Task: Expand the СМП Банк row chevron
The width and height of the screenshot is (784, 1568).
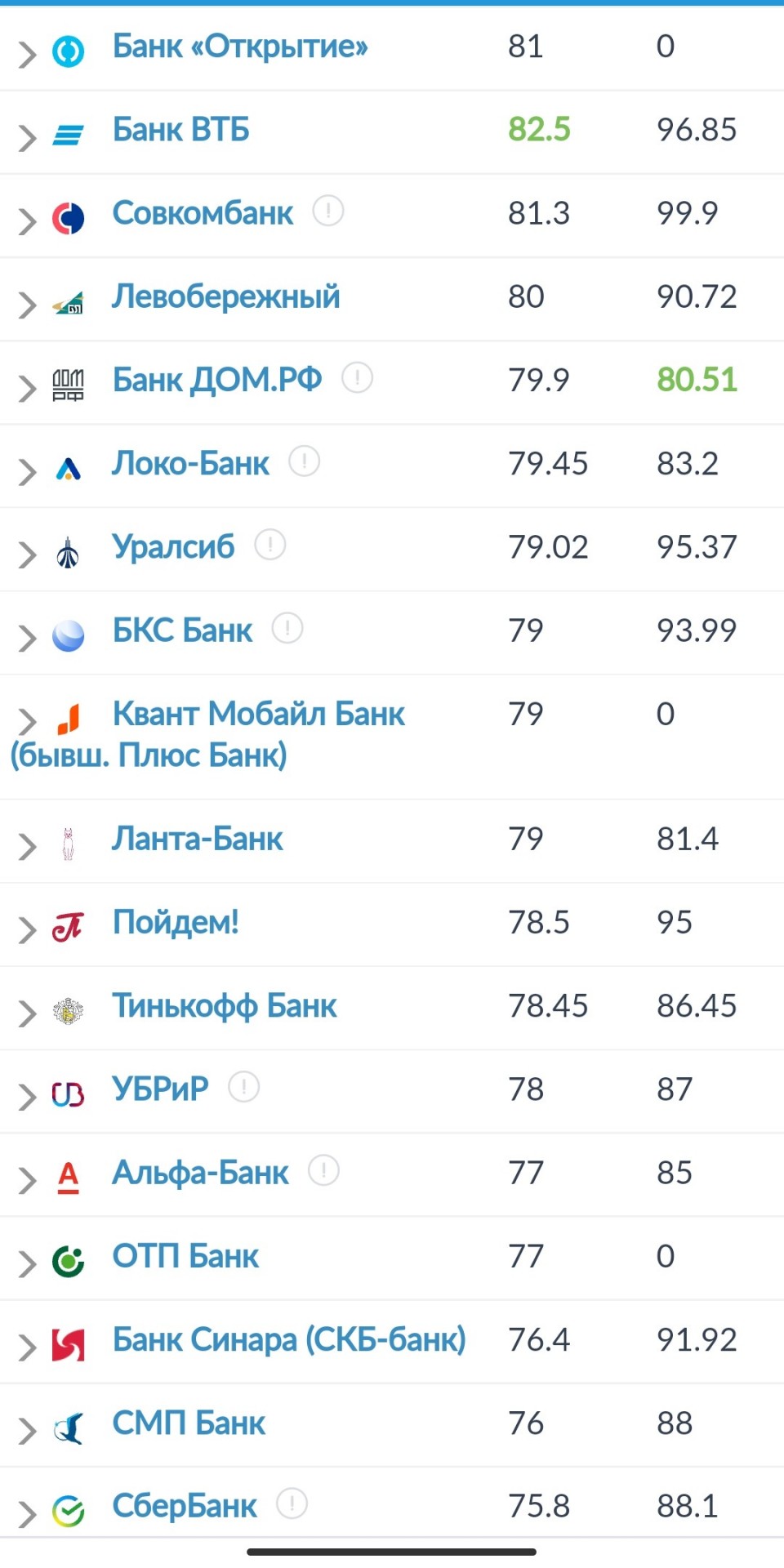Action: (x=28, y=1430)
